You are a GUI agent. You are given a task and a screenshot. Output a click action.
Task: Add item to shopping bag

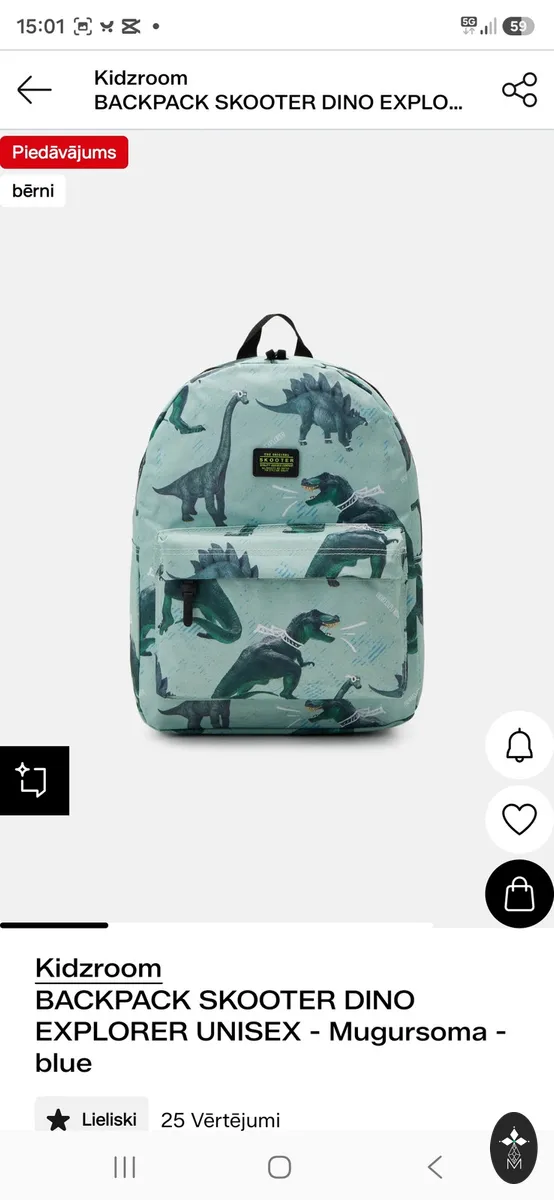click(x=519, y=894)
